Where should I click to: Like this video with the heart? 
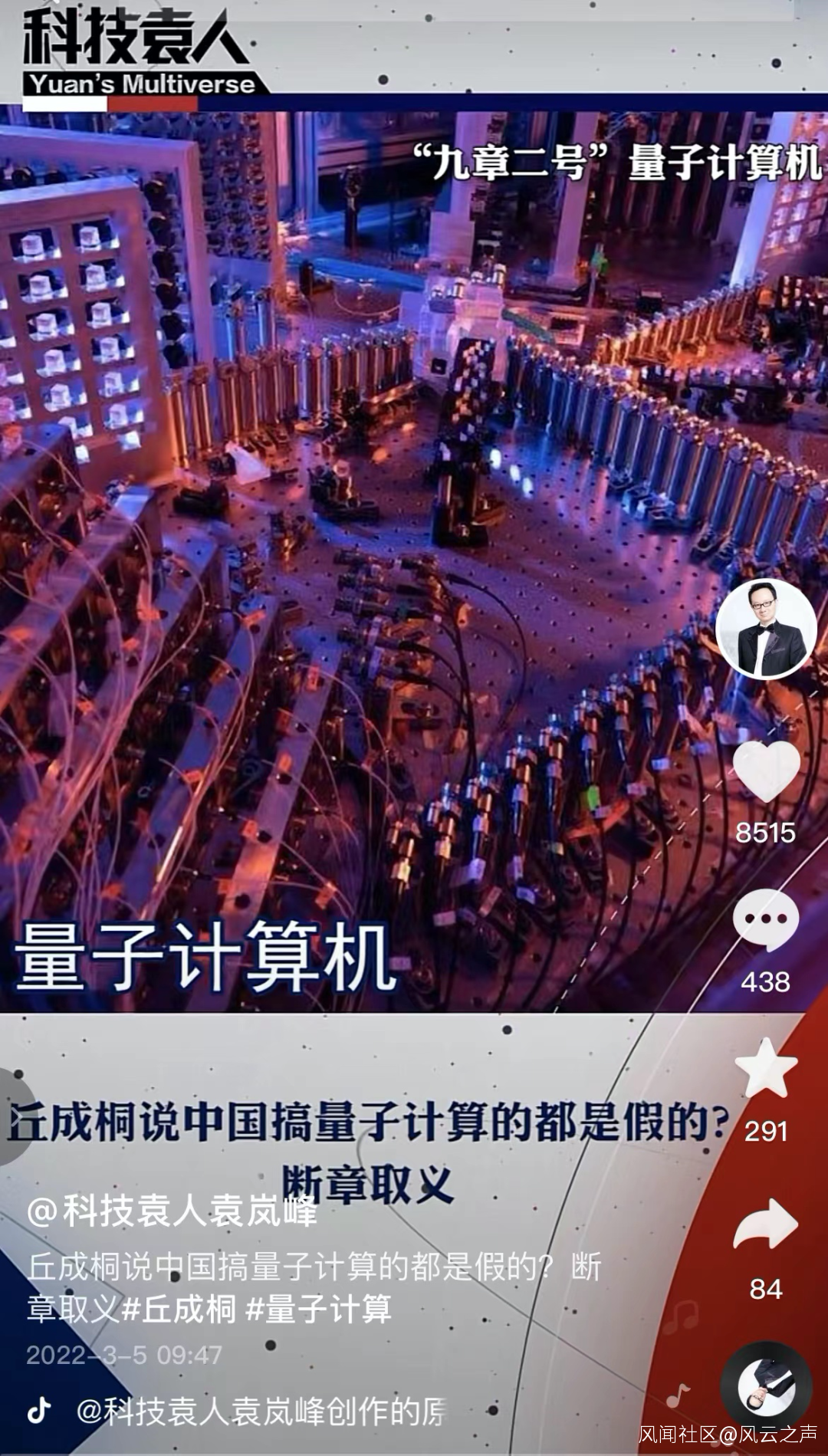click(x=766, y=772)
